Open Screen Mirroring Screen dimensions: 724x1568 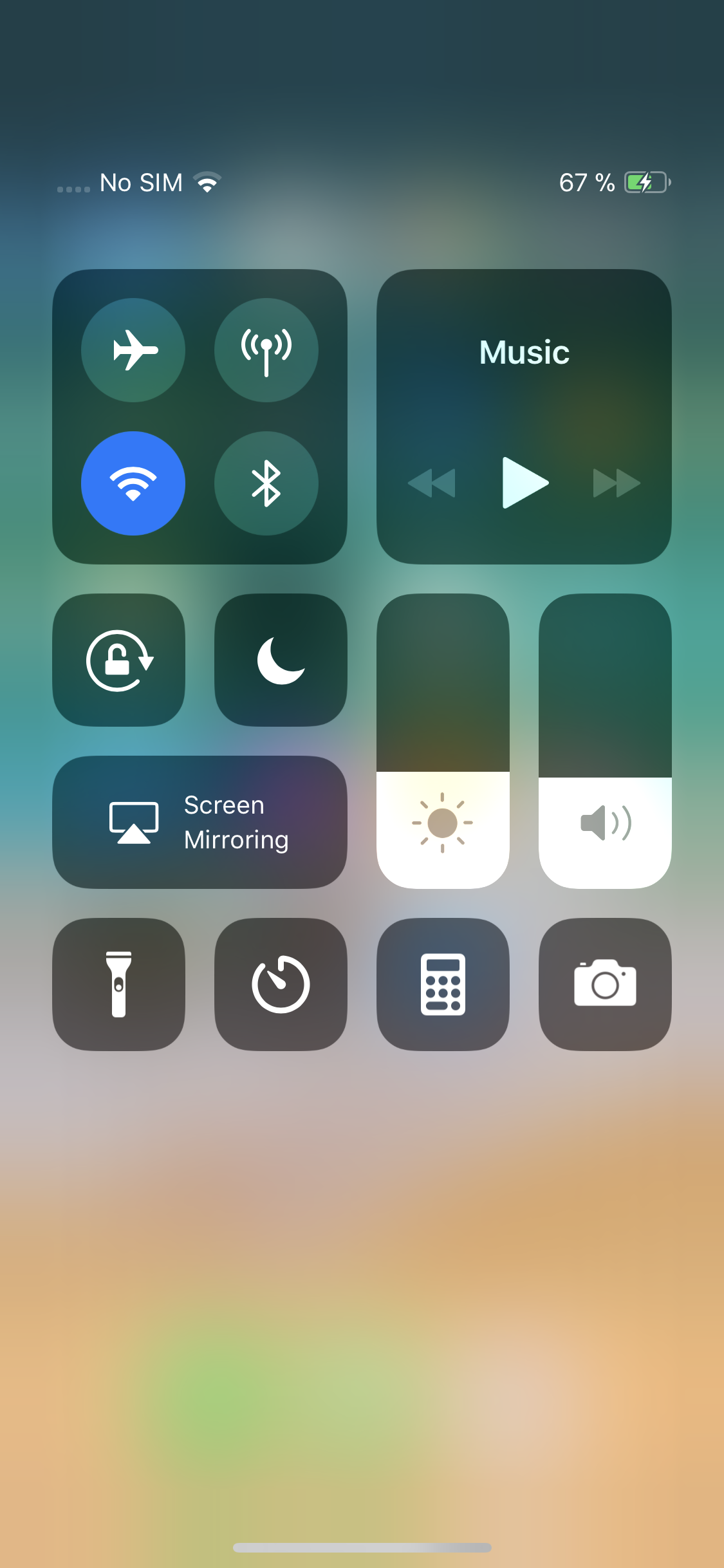click(200, 823)
